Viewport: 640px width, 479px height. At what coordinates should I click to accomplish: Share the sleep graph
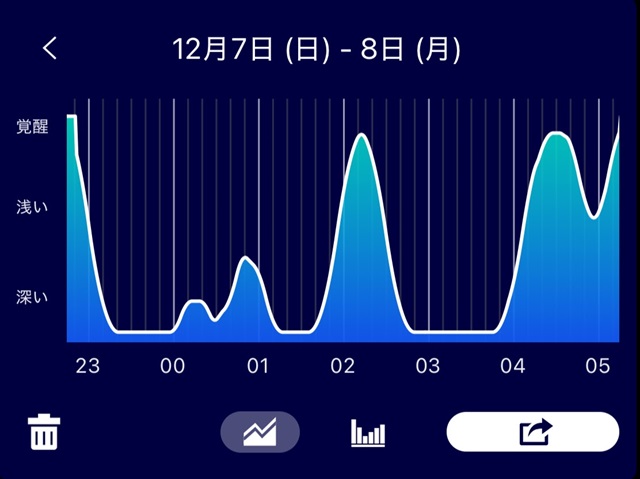533,432
